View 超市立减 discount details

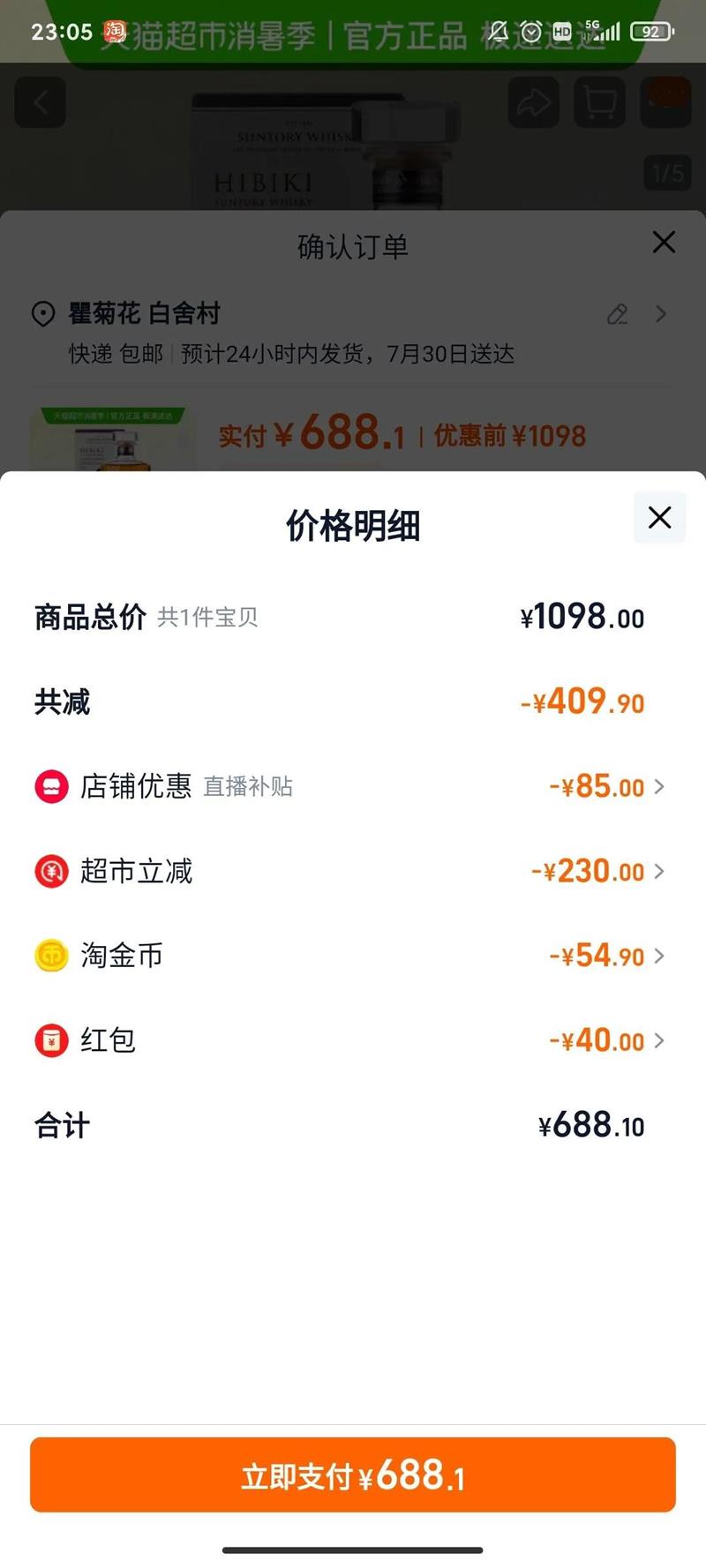(598, 872)
